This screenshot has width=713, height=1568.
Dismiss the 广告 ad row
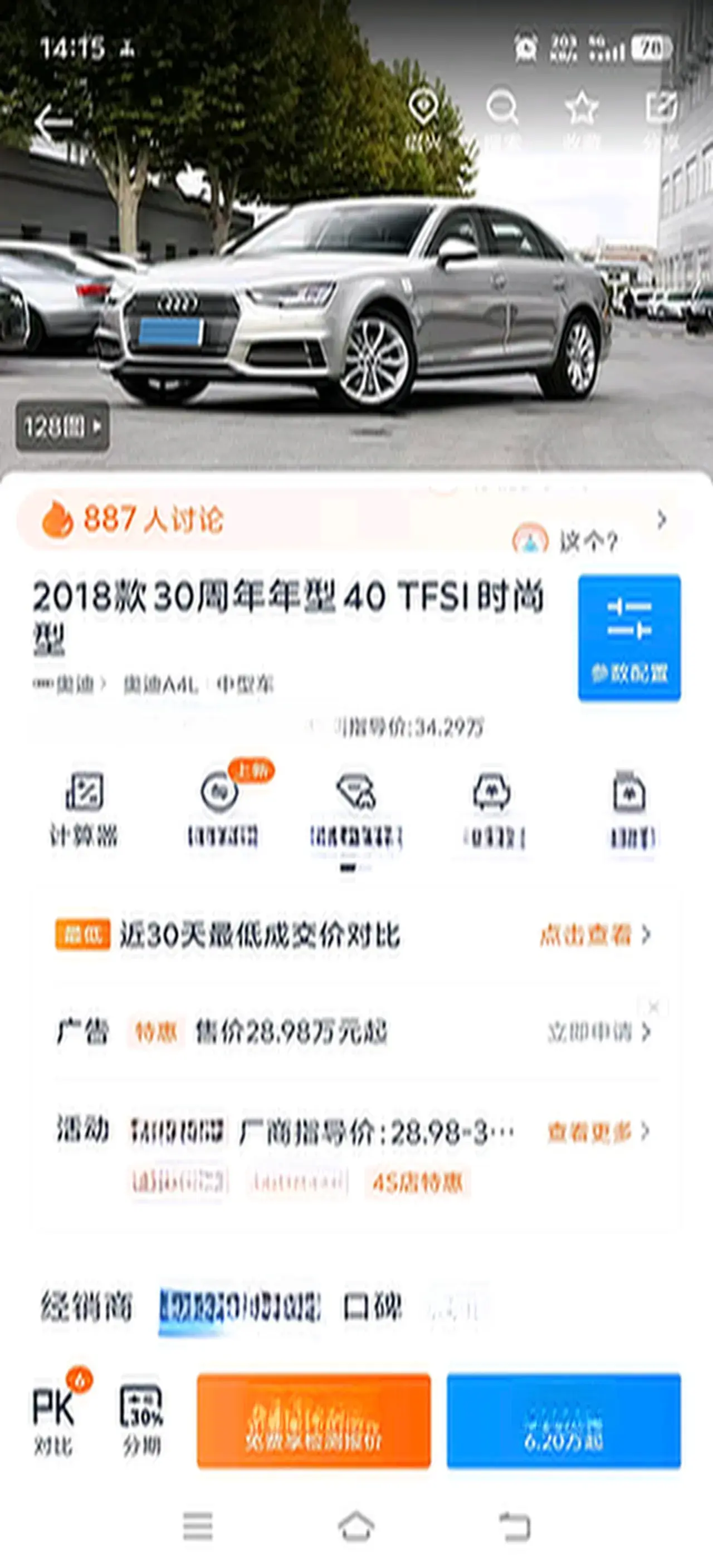653,1007
